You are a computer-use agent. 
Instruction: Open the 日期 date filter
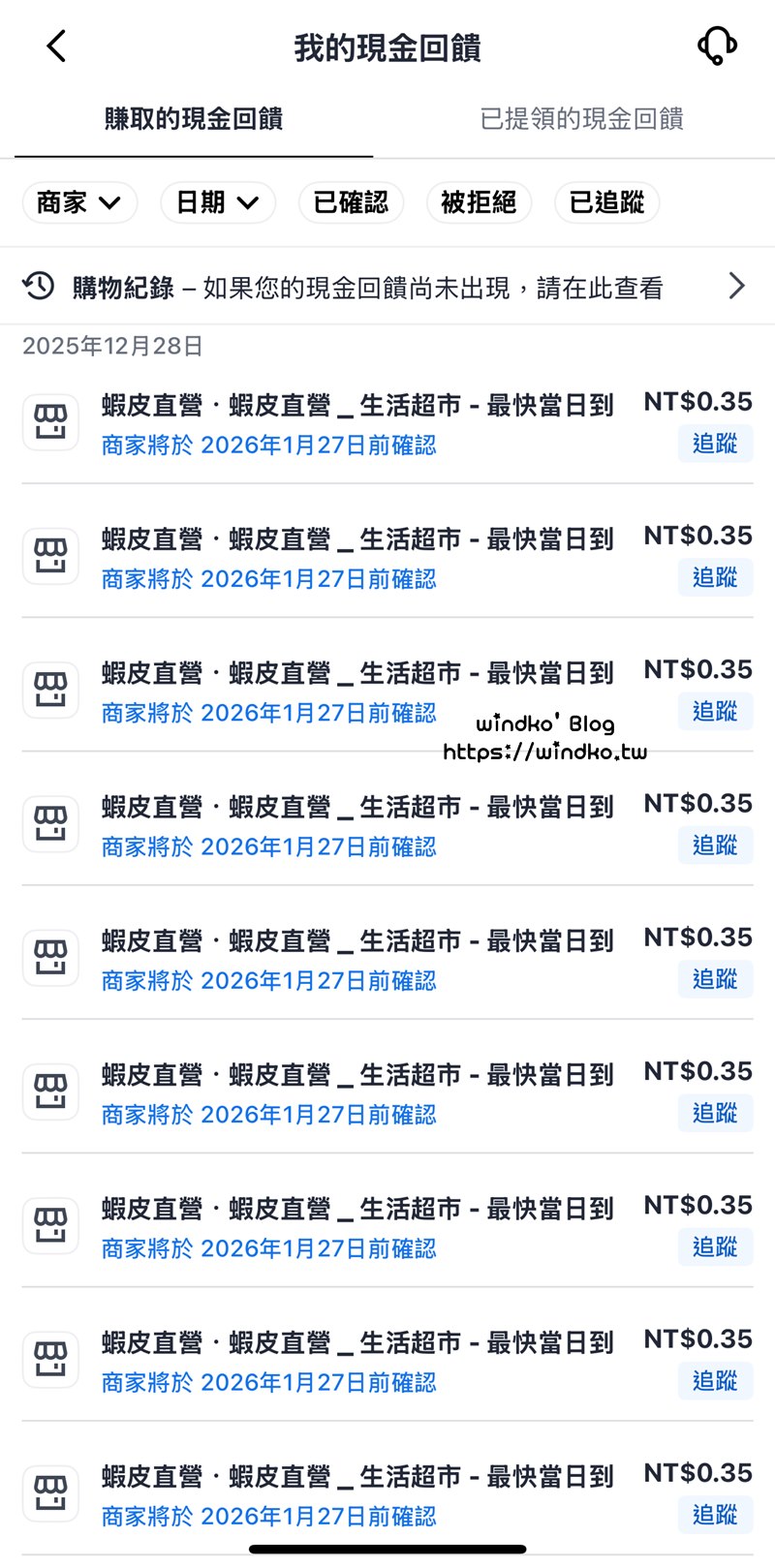point(218,202)
